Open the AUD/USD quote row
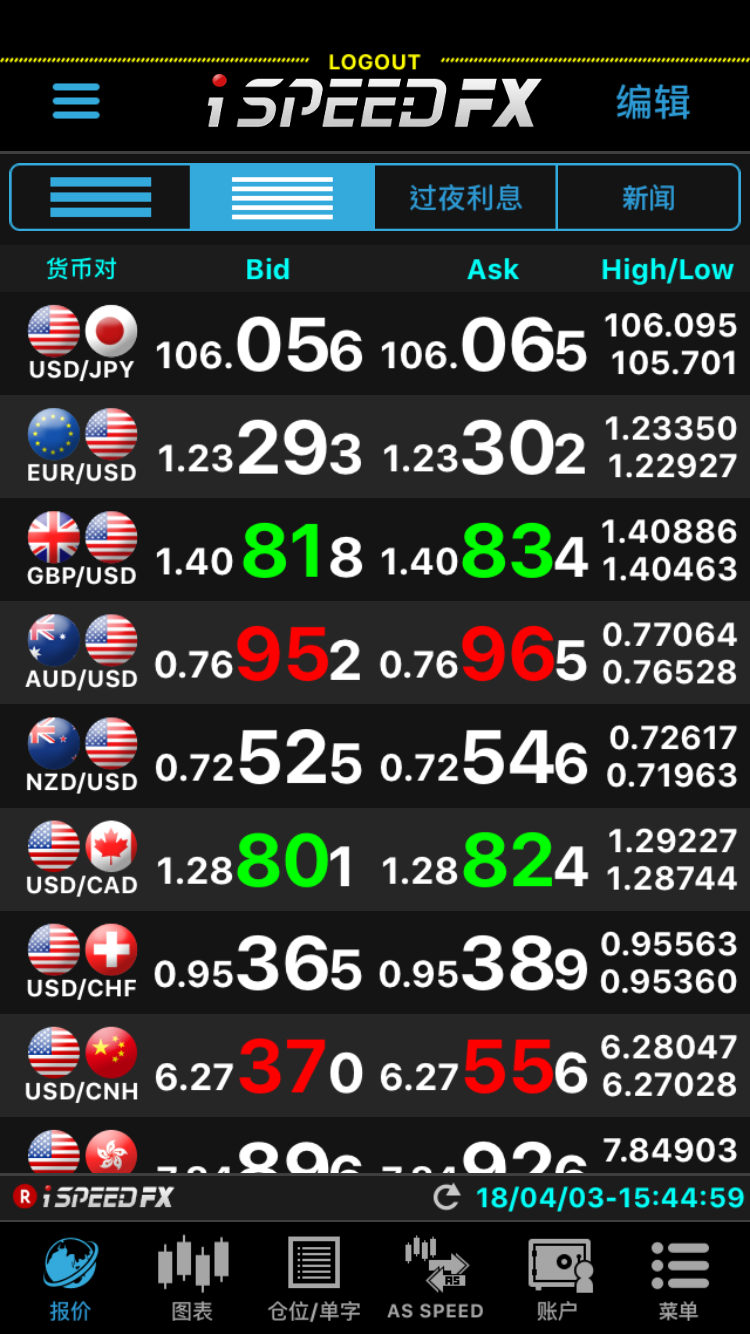Screen dimensions: 750x1334 click(x=375, y=653)
